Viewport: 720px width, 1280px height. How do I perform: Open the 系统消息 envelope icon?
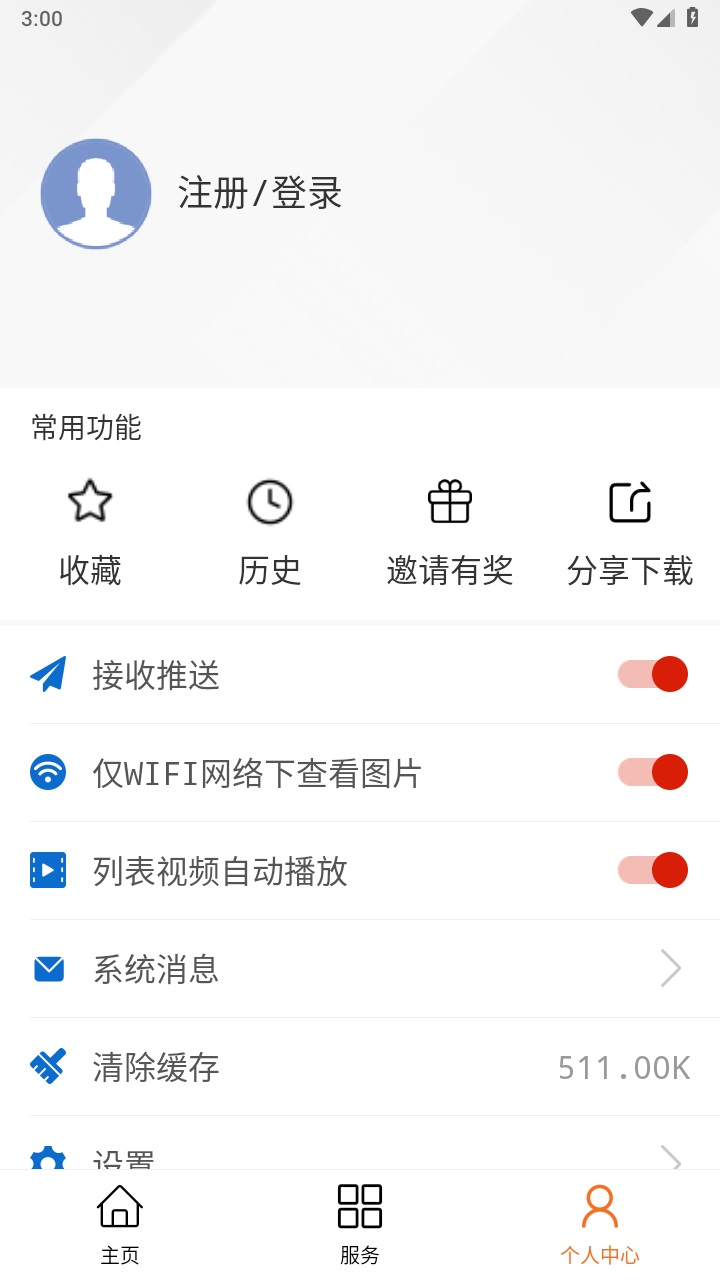[47, 967]
